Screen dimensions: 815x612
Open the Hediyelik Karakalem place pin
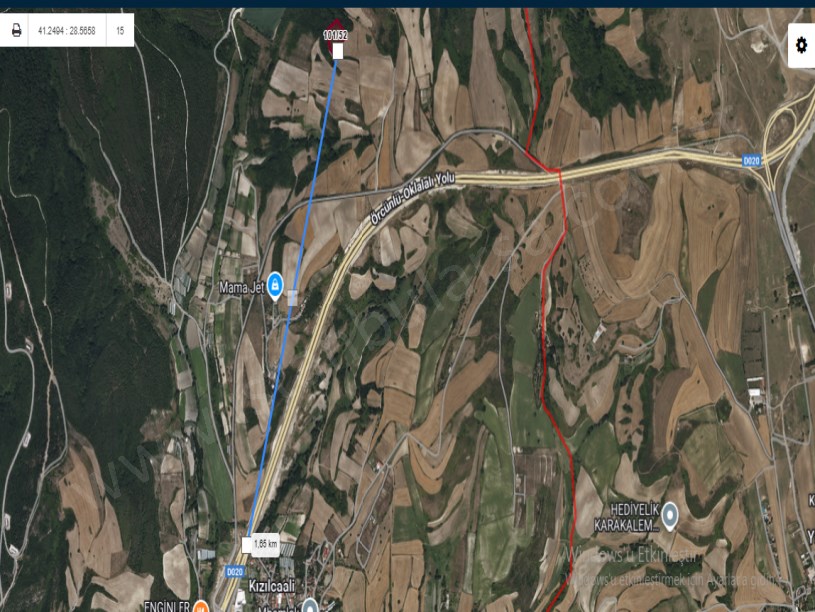(670, 515)
